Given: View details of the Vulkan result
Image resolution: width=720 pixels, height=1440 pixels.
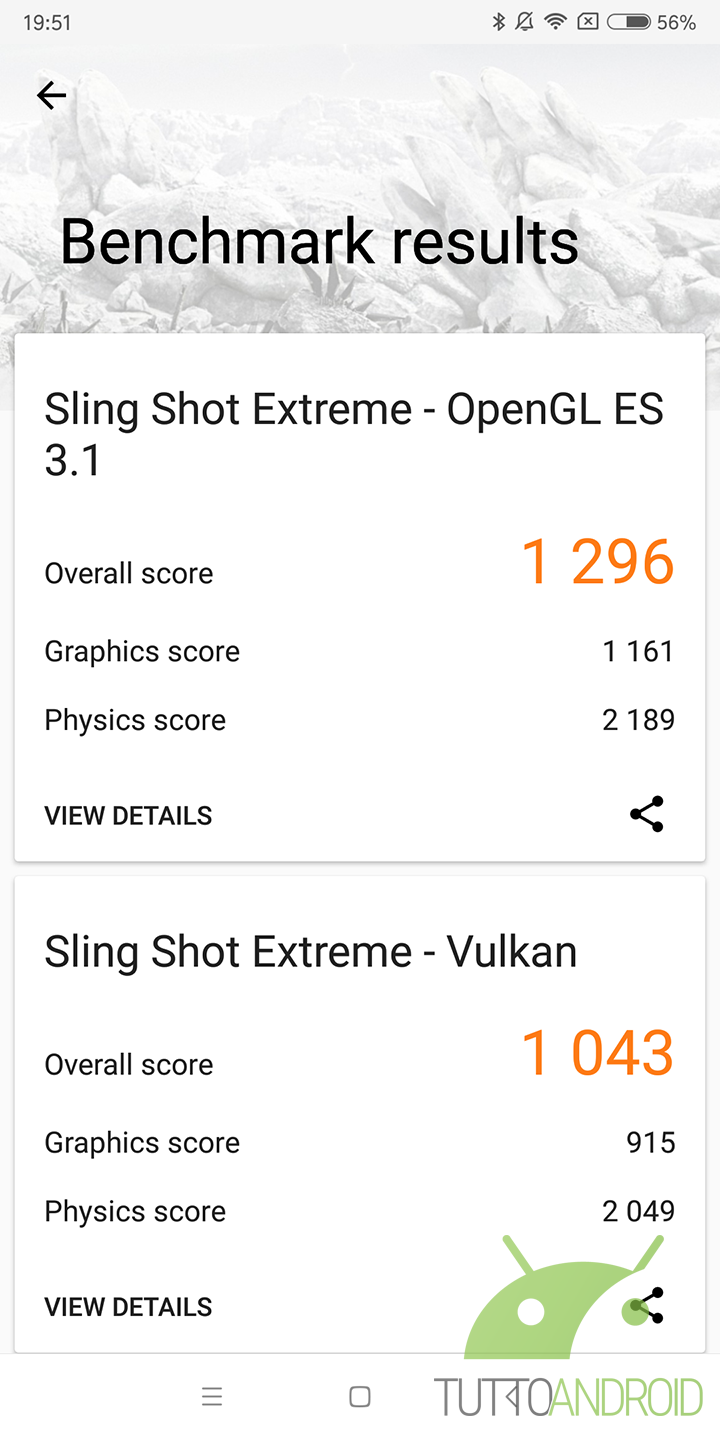Looking at the screenshot, I should (128, 1307).
